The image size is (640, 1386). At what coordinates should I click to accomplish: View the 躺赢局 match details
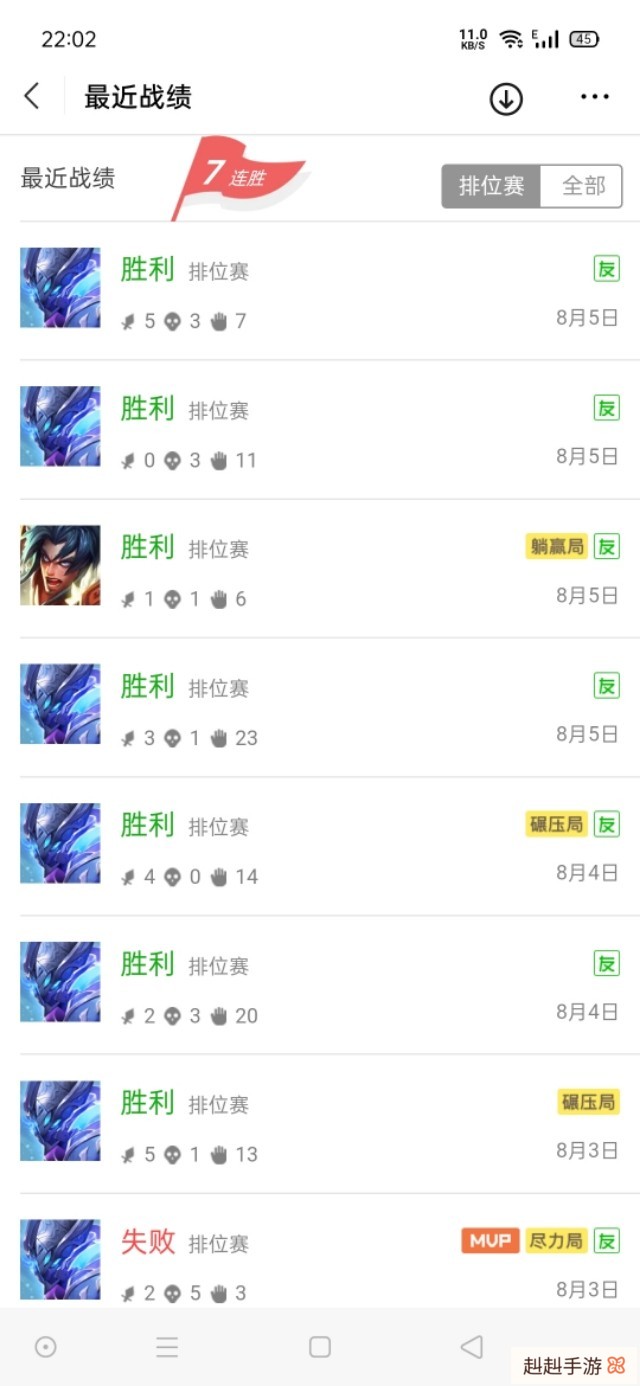[x=320, y=568]
